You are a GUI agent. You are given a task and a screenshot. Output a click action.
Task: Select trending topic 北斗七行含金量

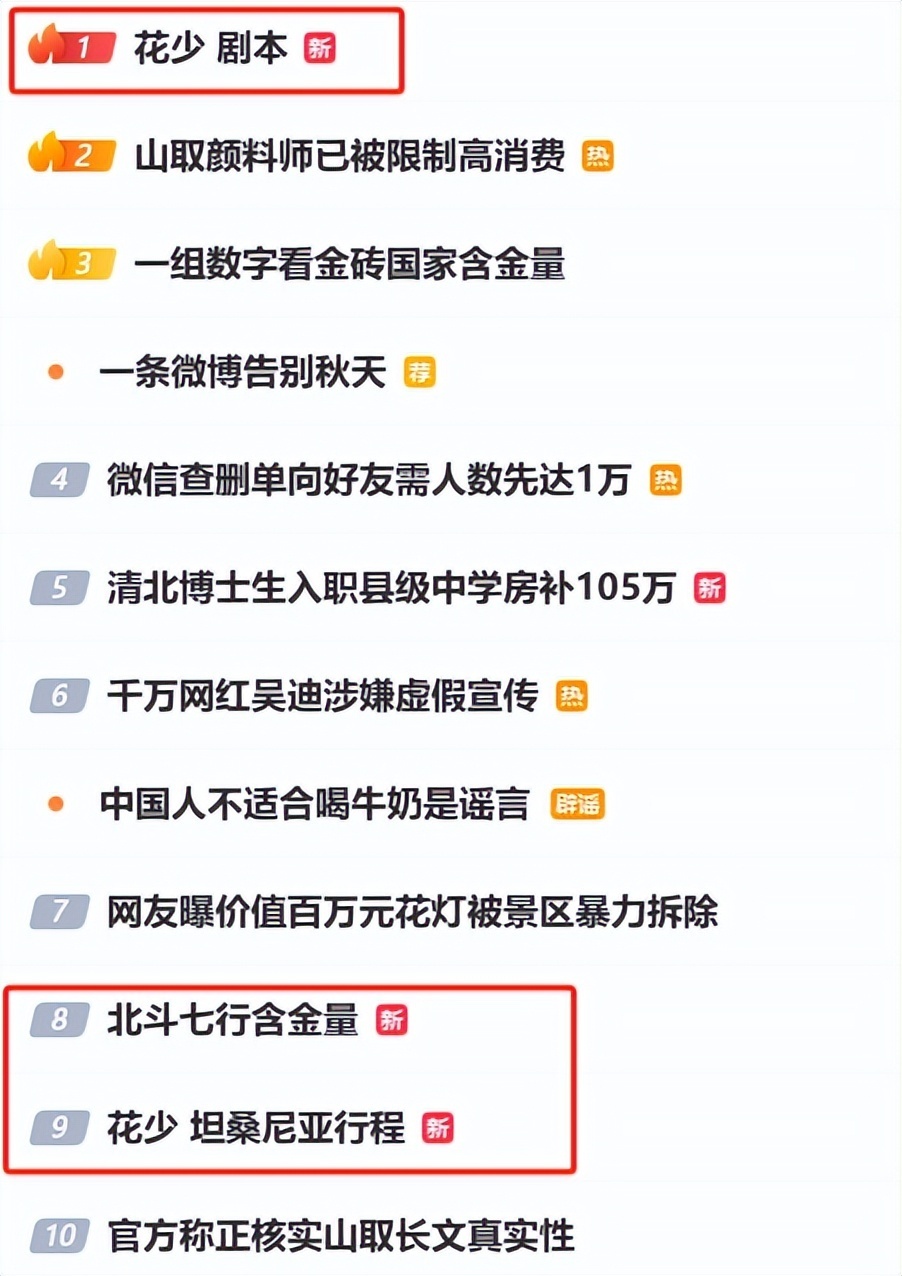(x=232, y=1020)
